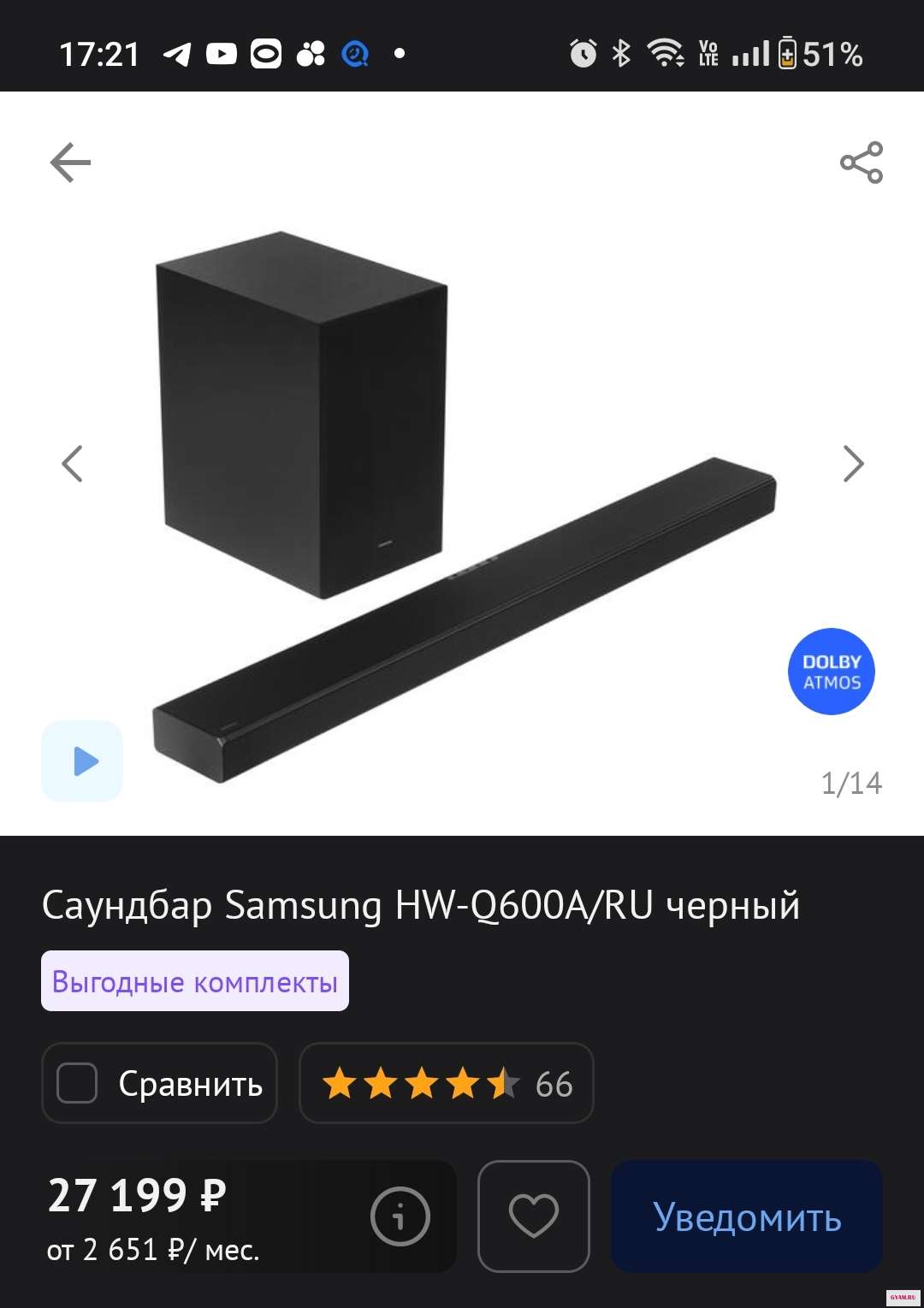The height and width of the screenshot is (1308, 924).
Task: Tap the Уведомить button
Action: pyautogui.click(x=746, y=1216)
